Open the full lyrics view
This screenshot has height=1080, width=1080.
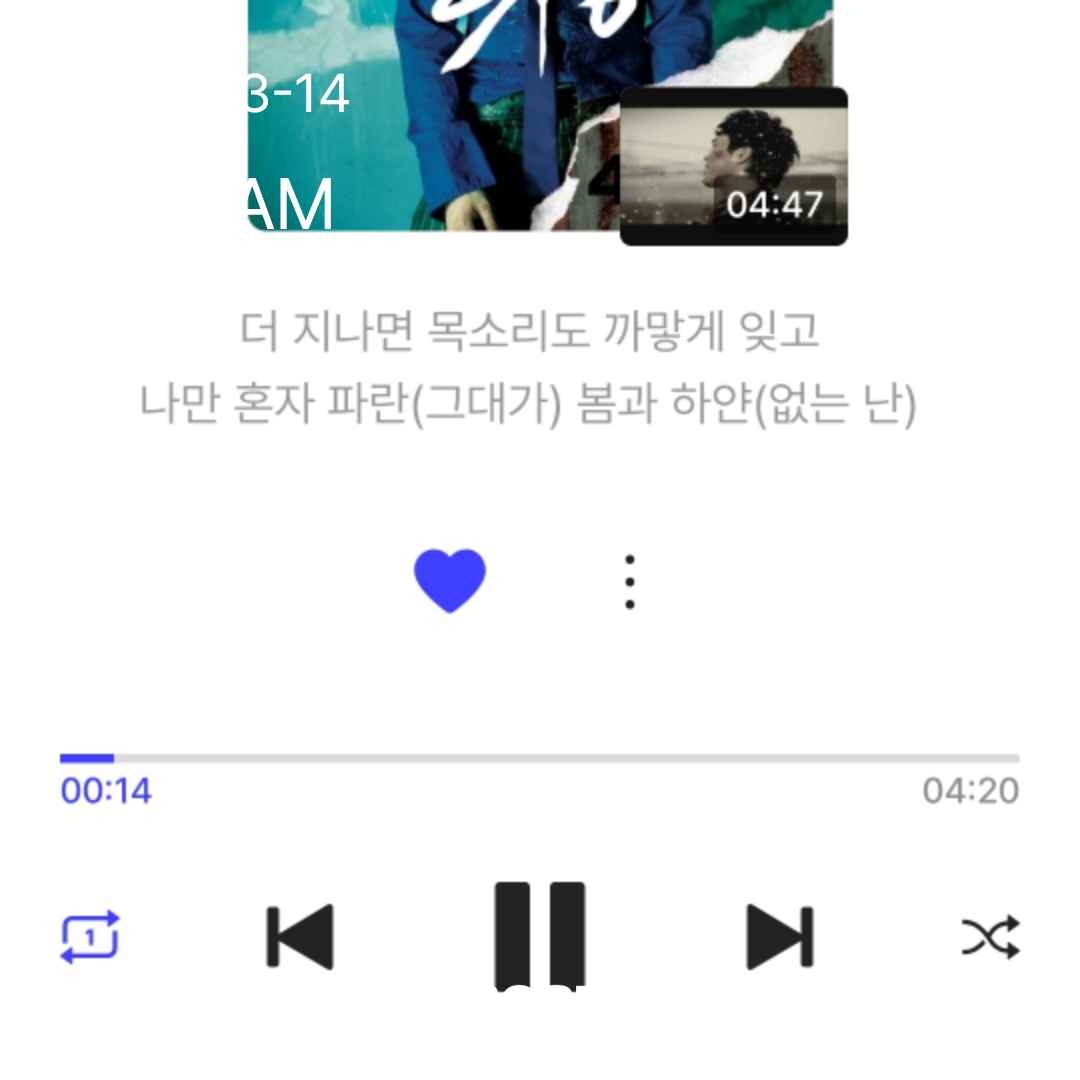click(528, 368)
